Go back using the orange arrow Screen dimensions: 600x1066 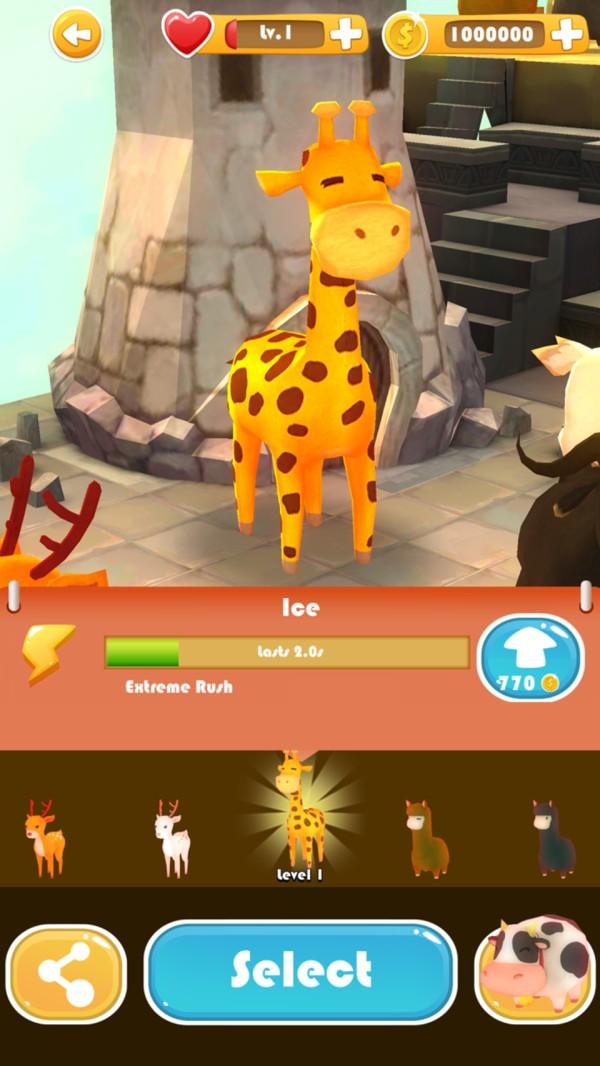click(77, 36)
